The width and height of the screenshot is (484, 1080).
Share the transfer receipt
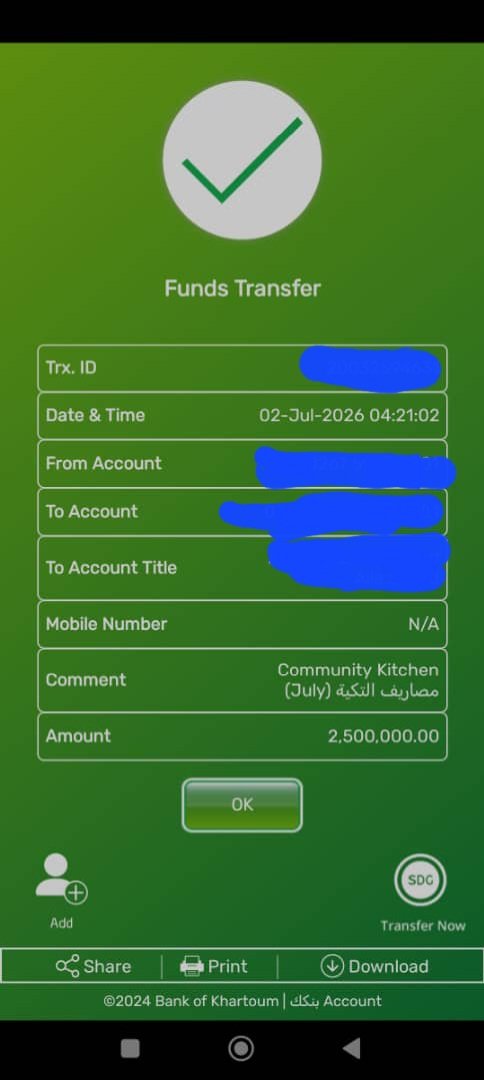(93, 966)
